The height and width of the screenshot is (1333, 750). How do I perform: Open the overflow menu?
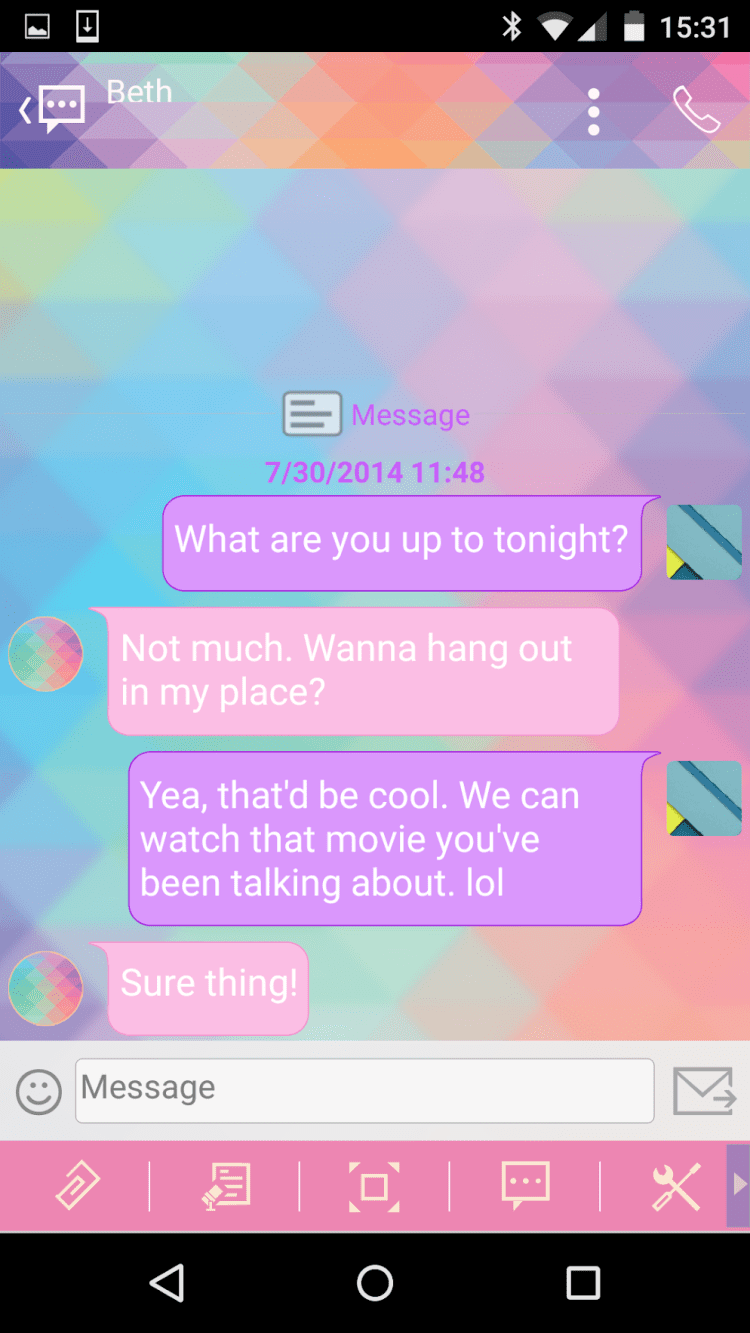coord(593,111)
